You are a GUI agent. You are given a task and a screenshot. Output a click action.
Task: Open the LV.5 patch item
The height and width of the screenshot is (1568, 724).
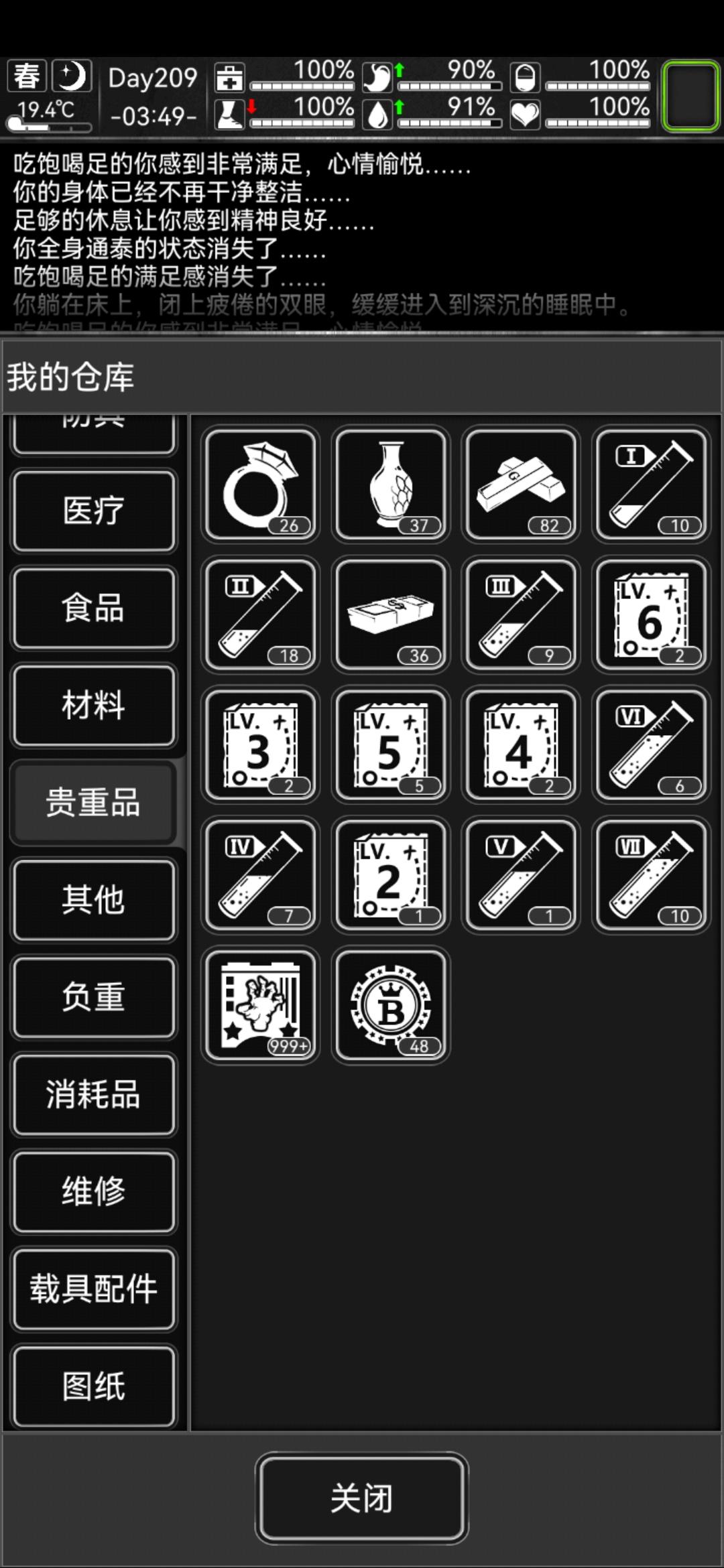[389, 745]
